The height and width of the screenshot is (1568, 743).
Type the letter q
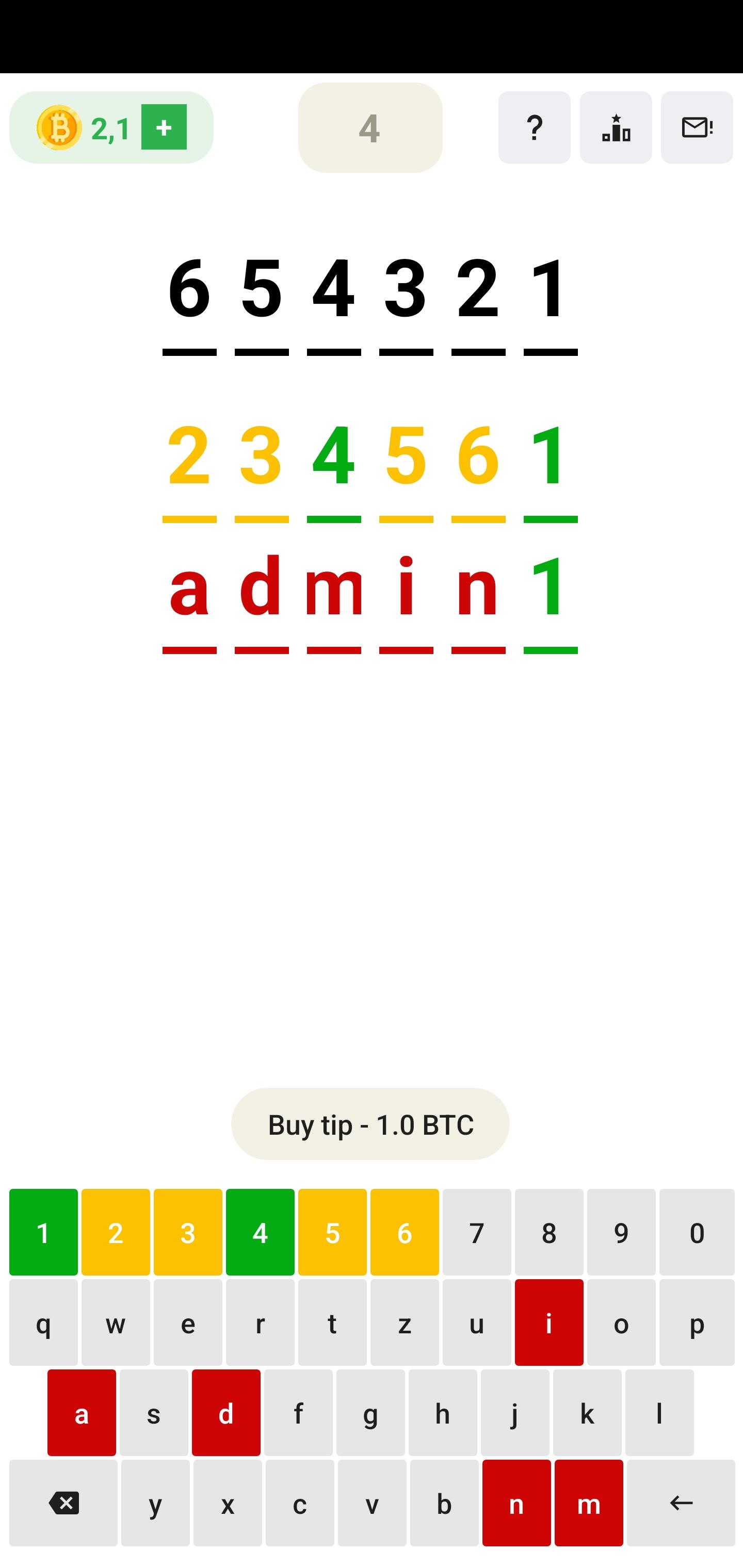tap(43, 1322)
